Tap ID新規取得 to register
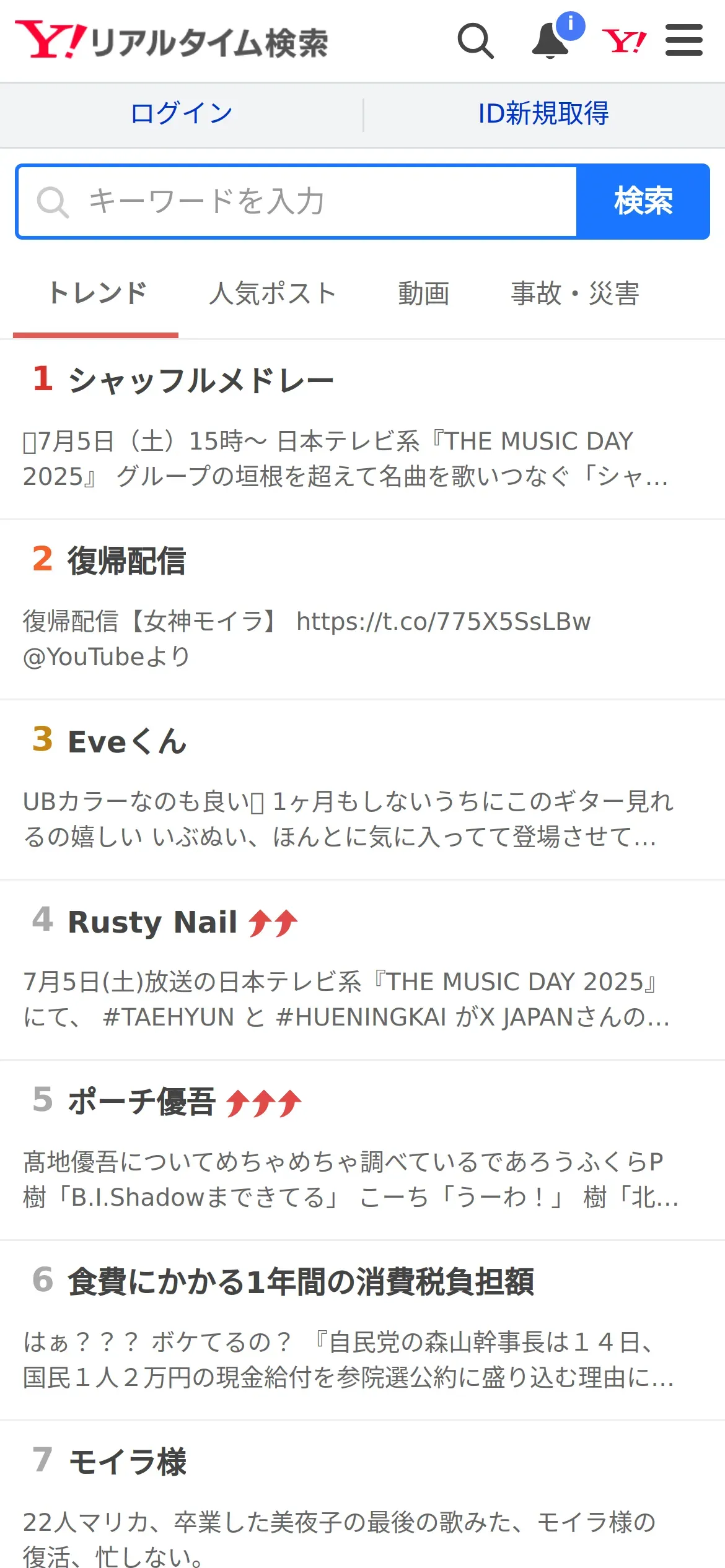Screen dimensions: 725x1568 [x=543, y=114]
